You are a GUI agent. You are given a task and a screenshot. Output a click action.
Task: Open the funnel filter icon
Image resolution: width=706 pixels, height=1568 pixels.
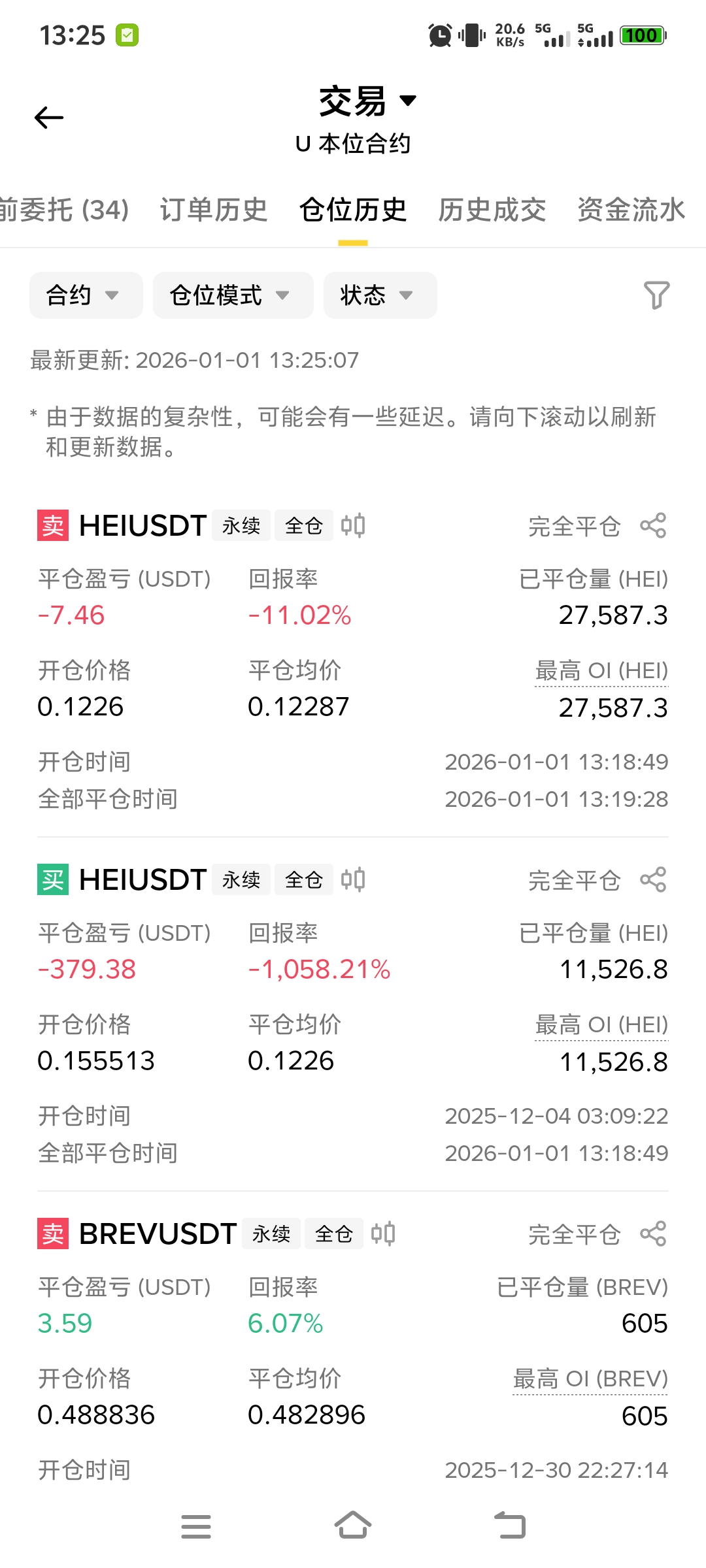tap(656, 295)
